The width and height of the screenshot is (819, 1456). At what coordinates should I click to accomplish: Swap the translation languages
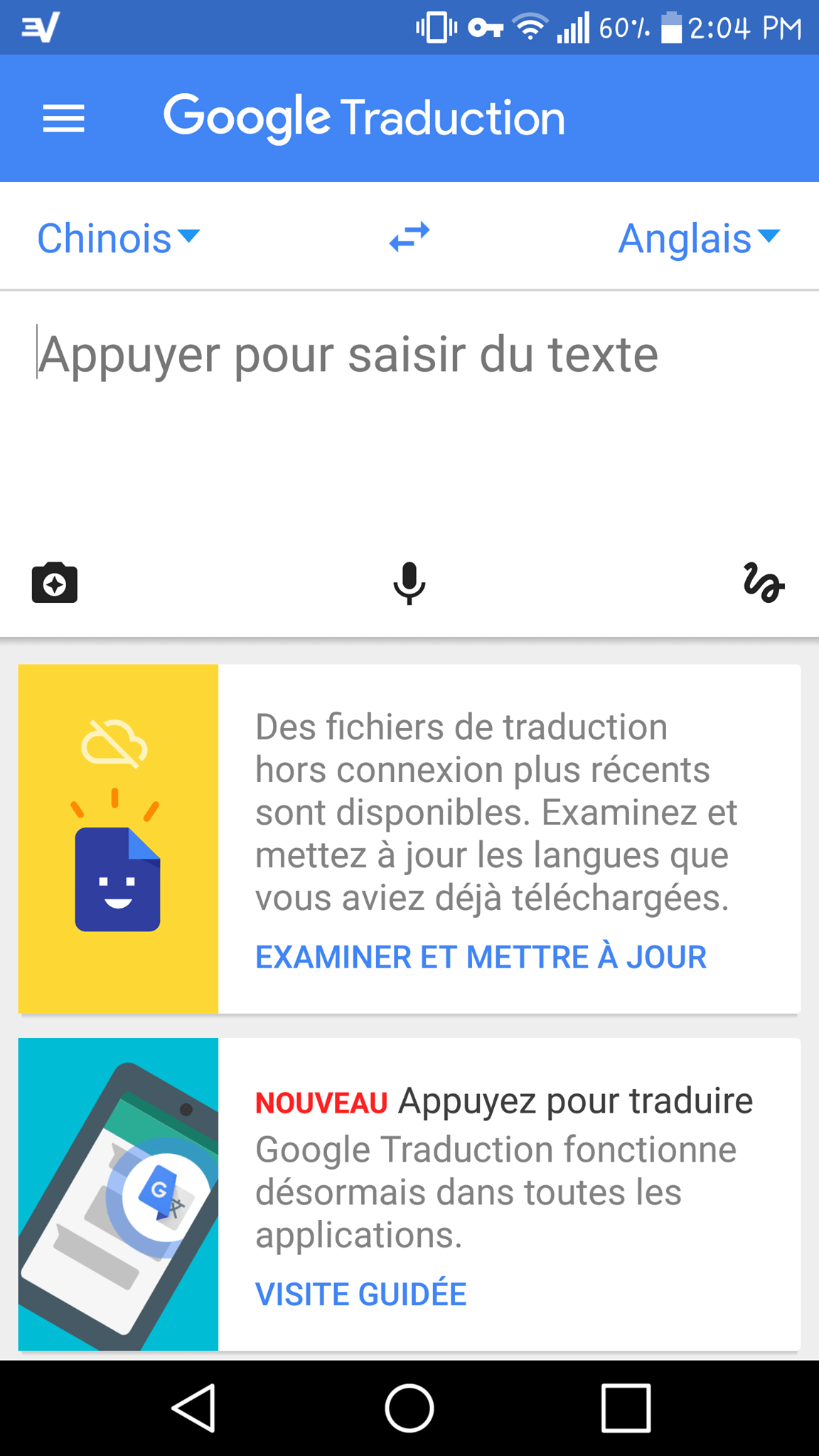pos(409,237)
